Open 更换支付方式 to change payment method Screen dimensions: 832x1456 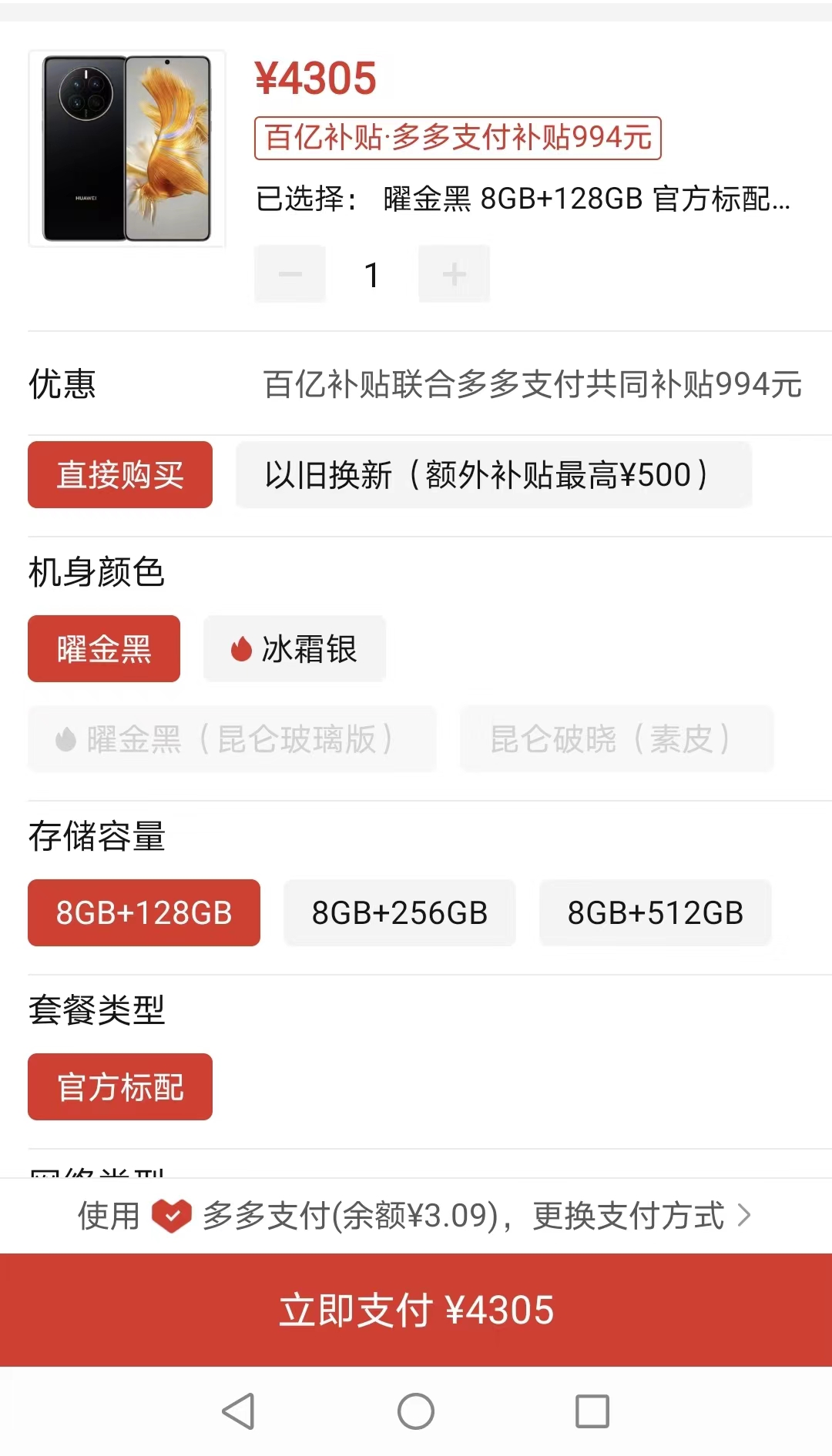pyautogui.click(x=639, y=1216)
